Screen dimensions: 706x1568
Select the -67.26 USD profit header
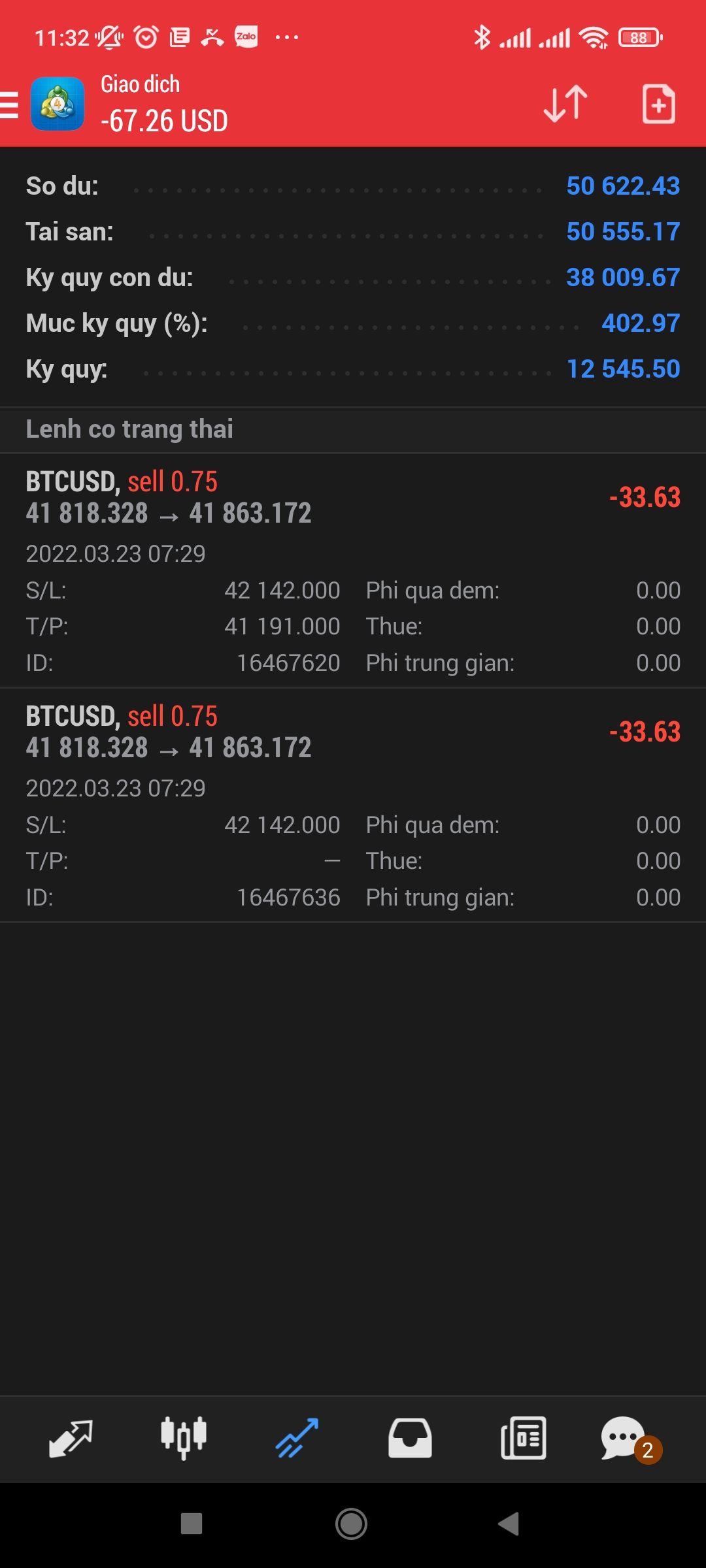pyautogui.click(x=163, y=120)
